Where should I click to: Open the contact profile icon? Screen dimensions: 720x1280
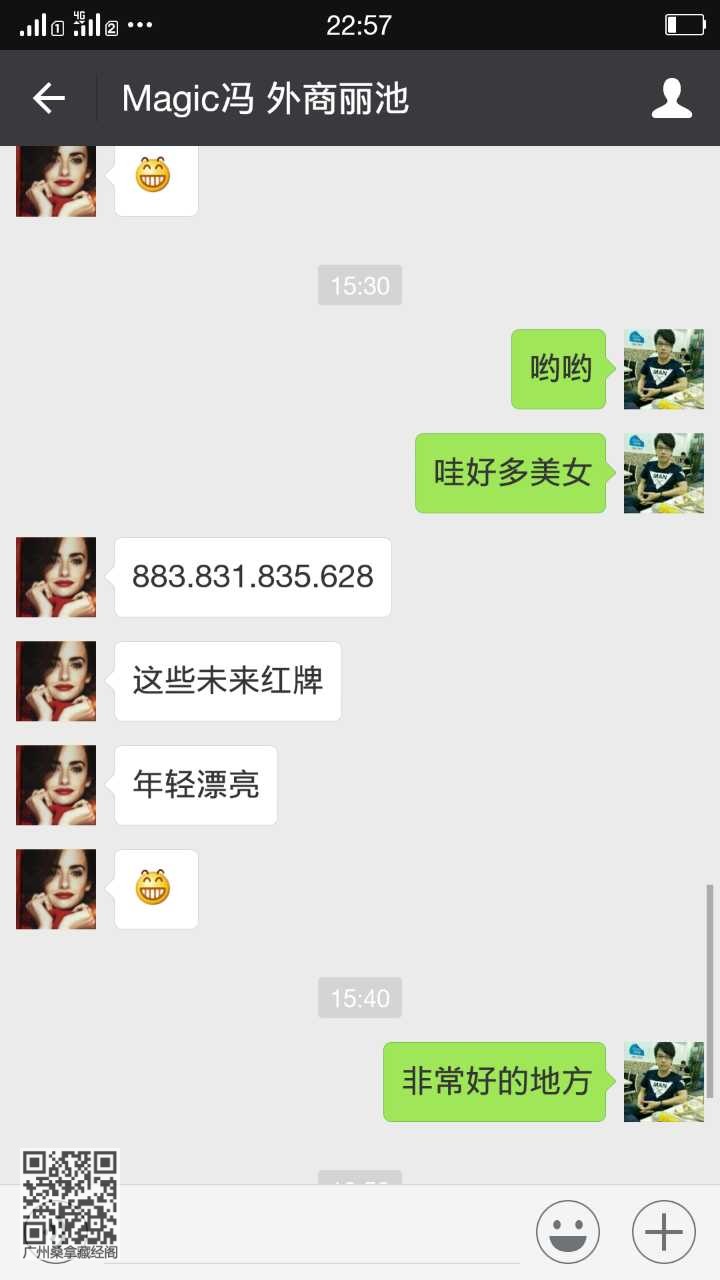pos(671,98)
